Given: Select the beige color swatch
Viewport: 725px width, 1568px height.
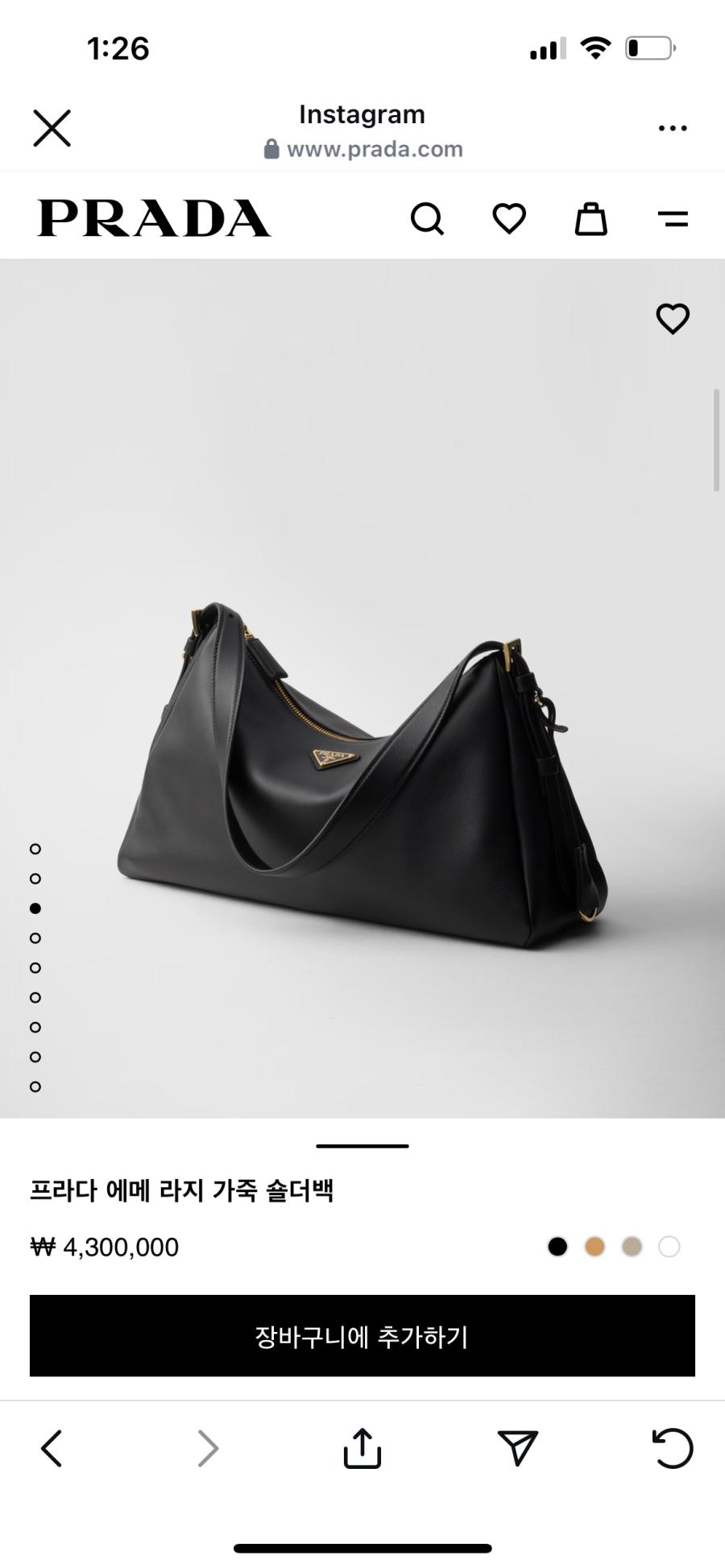Looking at the screenshot, I should coord(632,1247).
